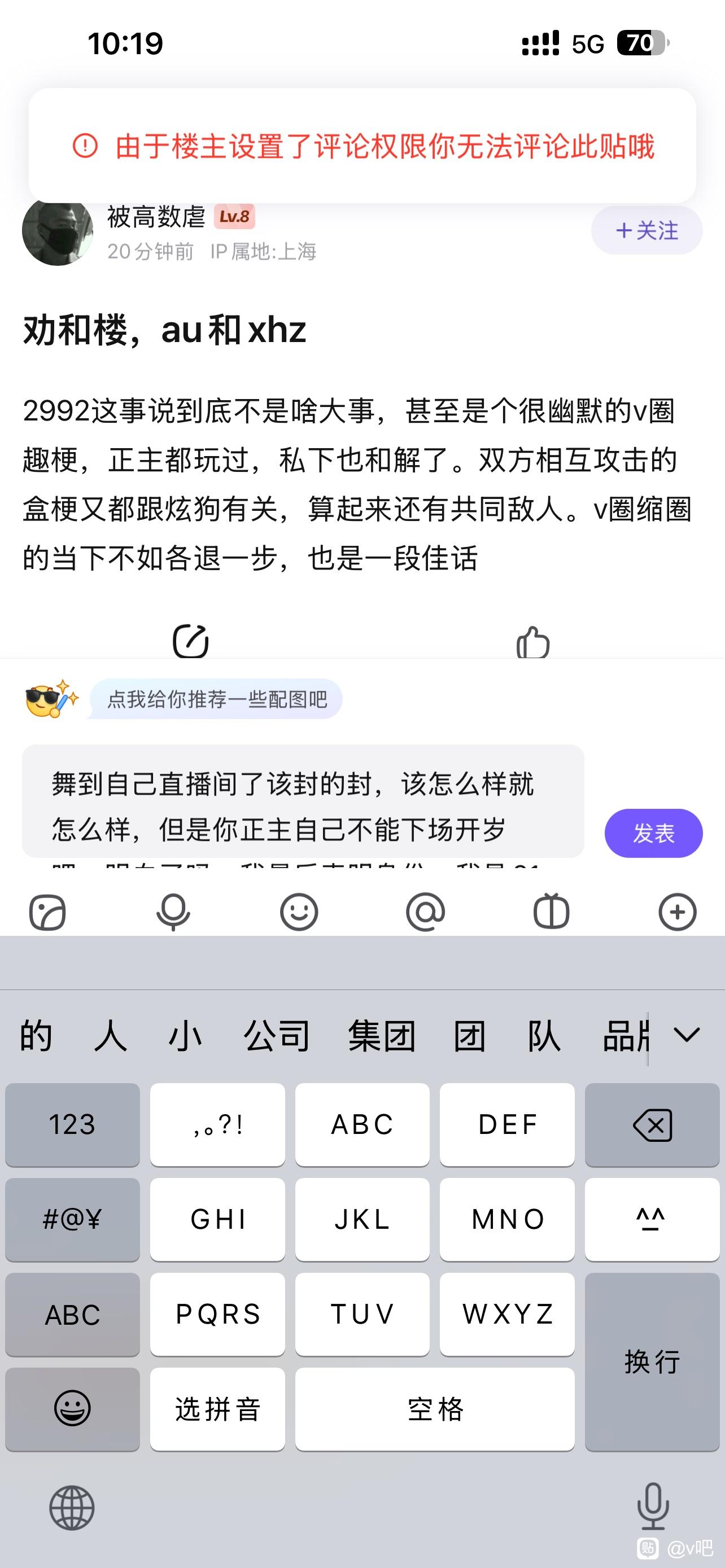Open the image picker icon

coord(47,913)
